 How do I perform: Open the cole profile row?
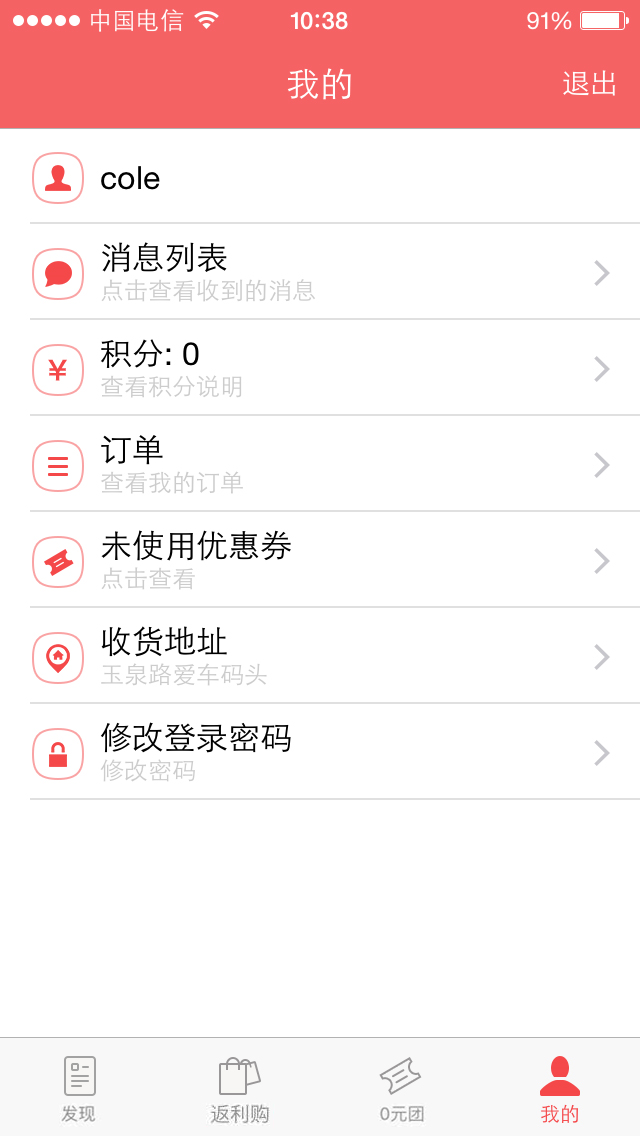pos(320,178)
